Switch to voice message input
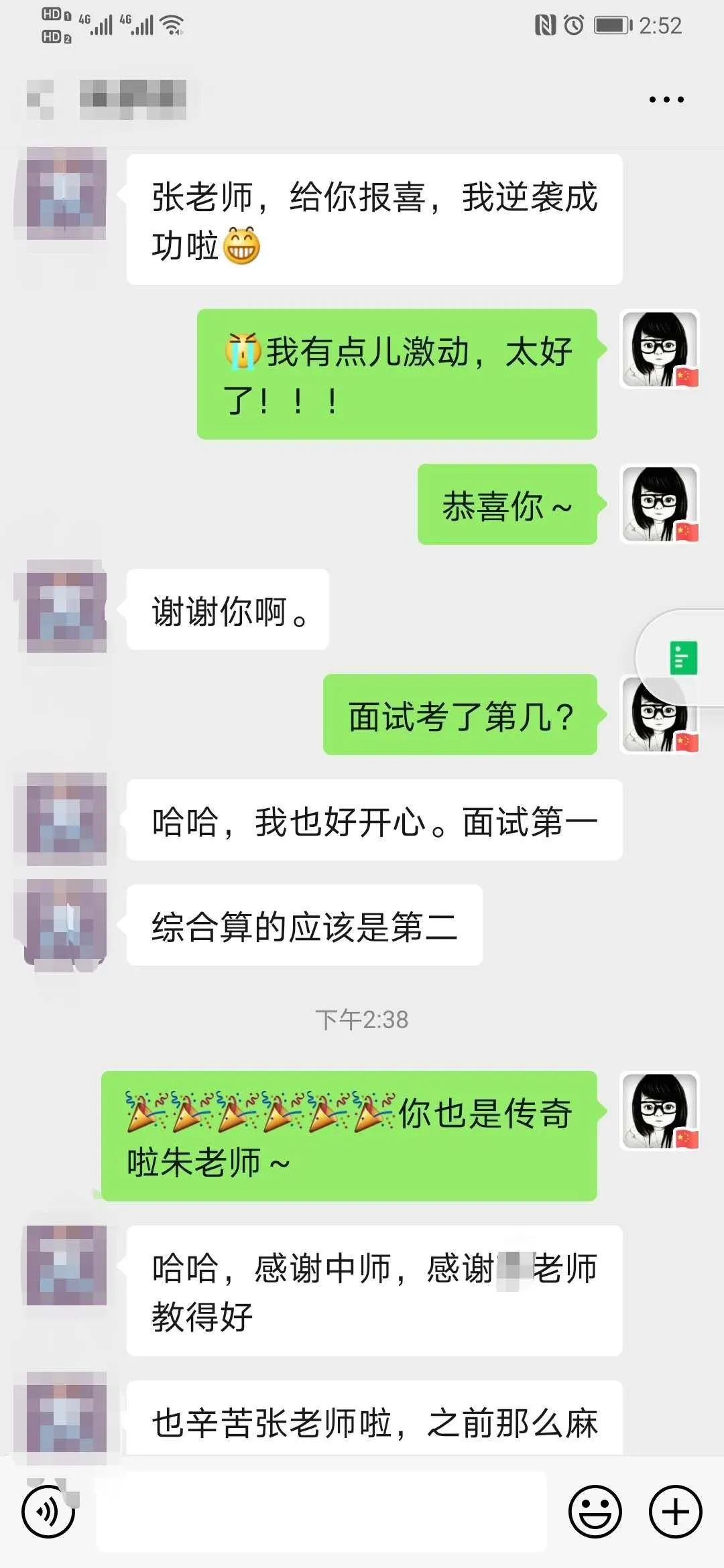This screenshot has width=724, height=1568. click(48, 1512)
